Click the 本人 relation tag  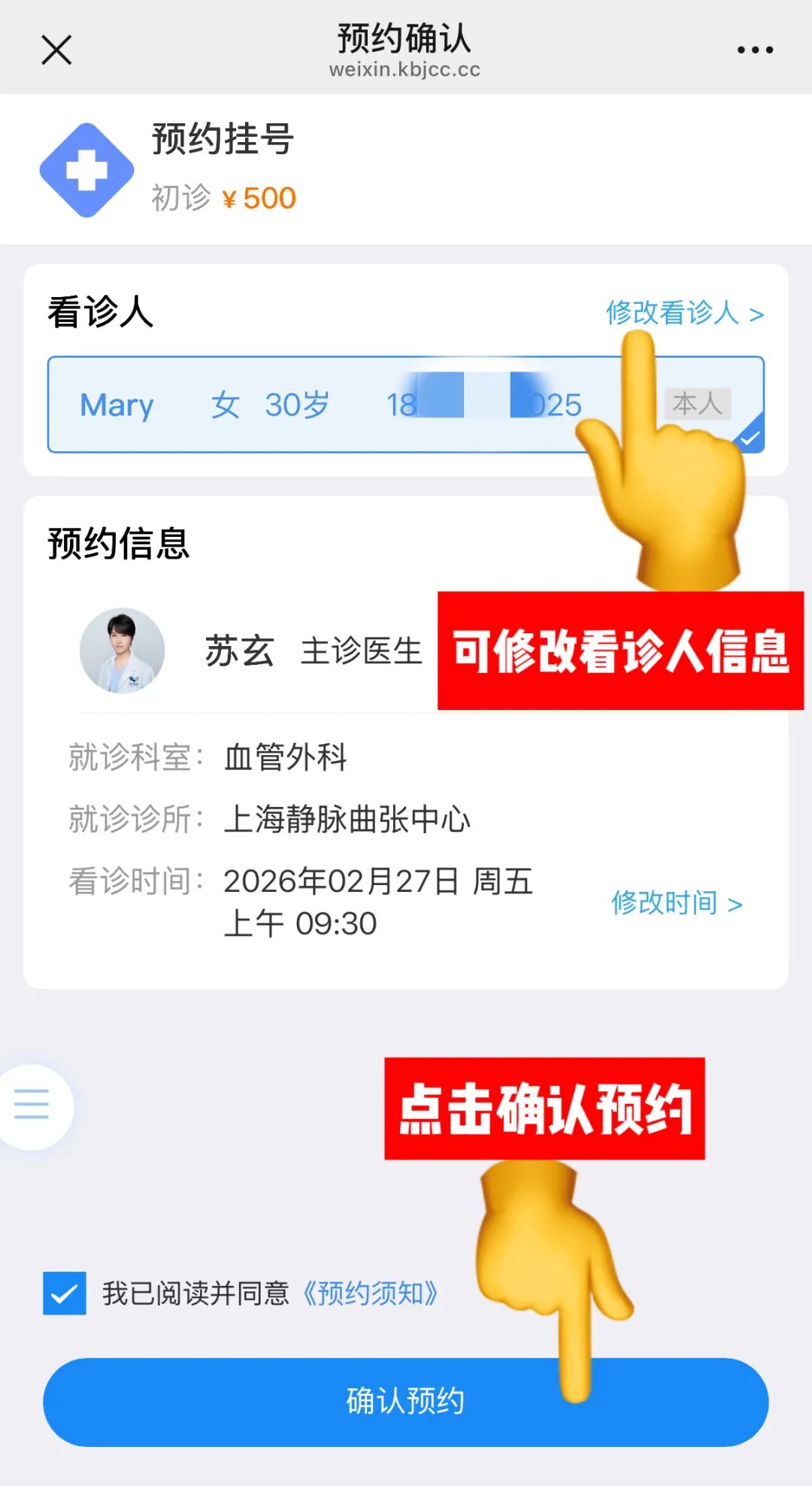pyautogui.click(x=698, y=405)
